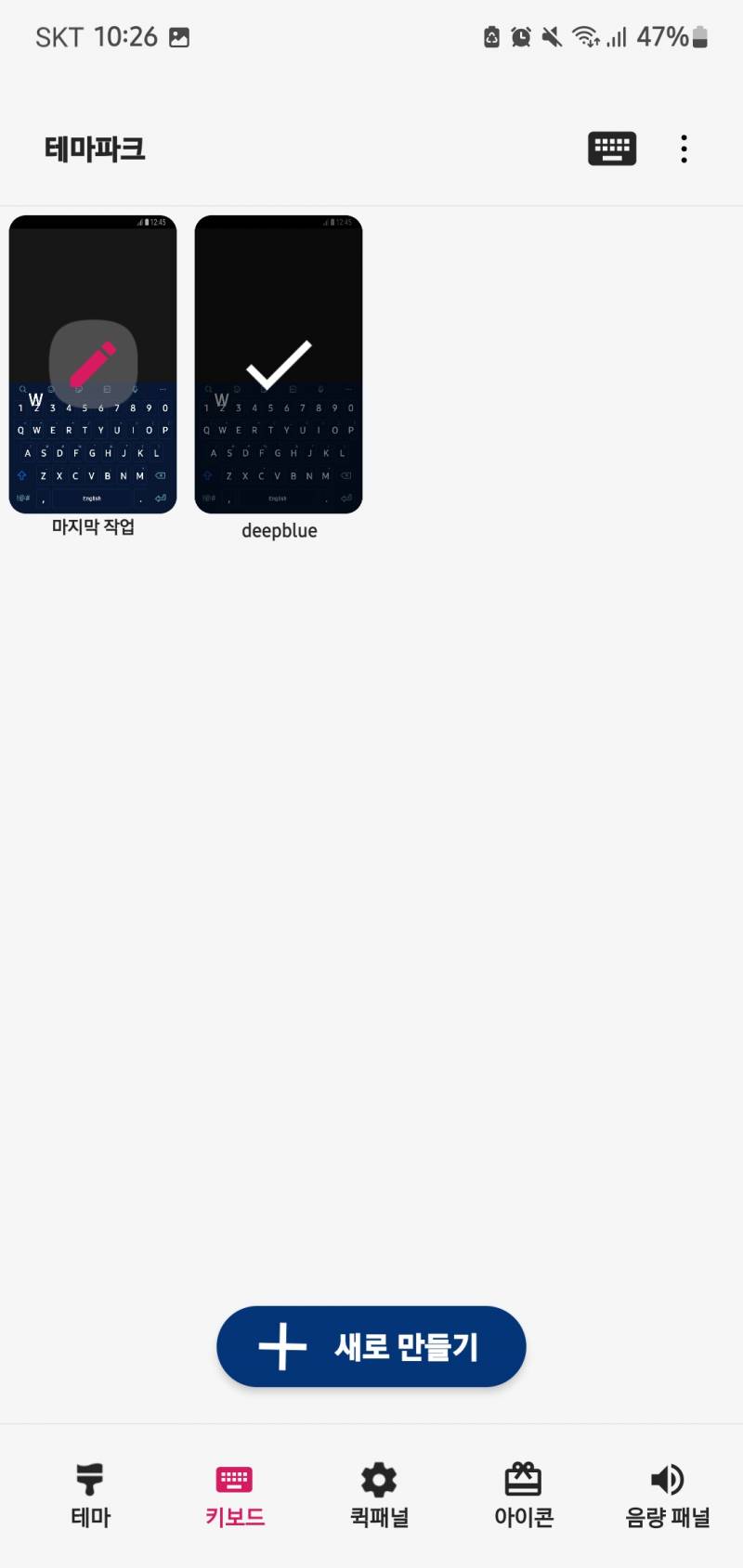Switch to the 음량 패널 tab

[667, 1495]
